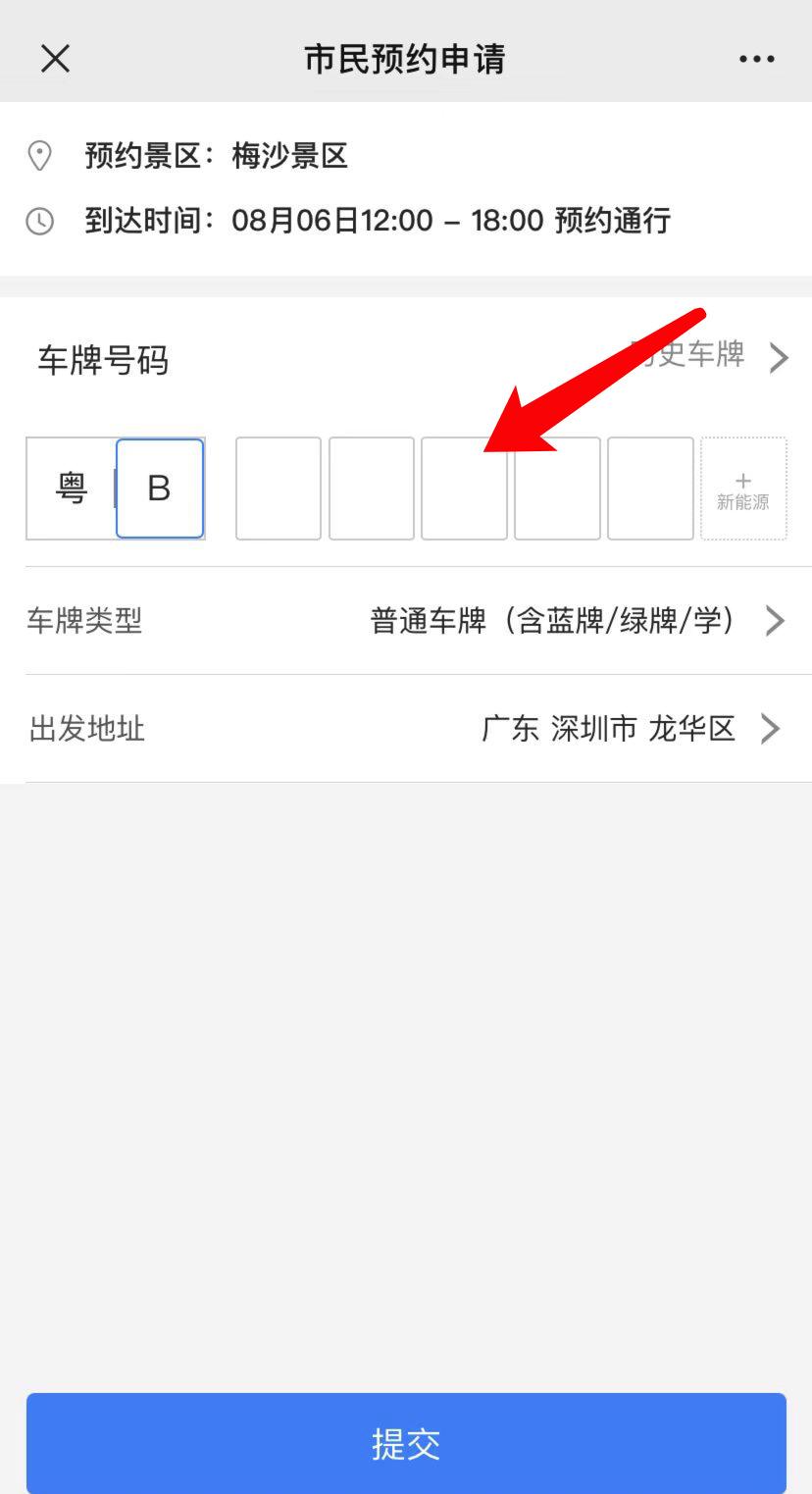Expand the 历史车牌 history plates list
Screen dimensions: 812x1494
(x=696, y=357)
